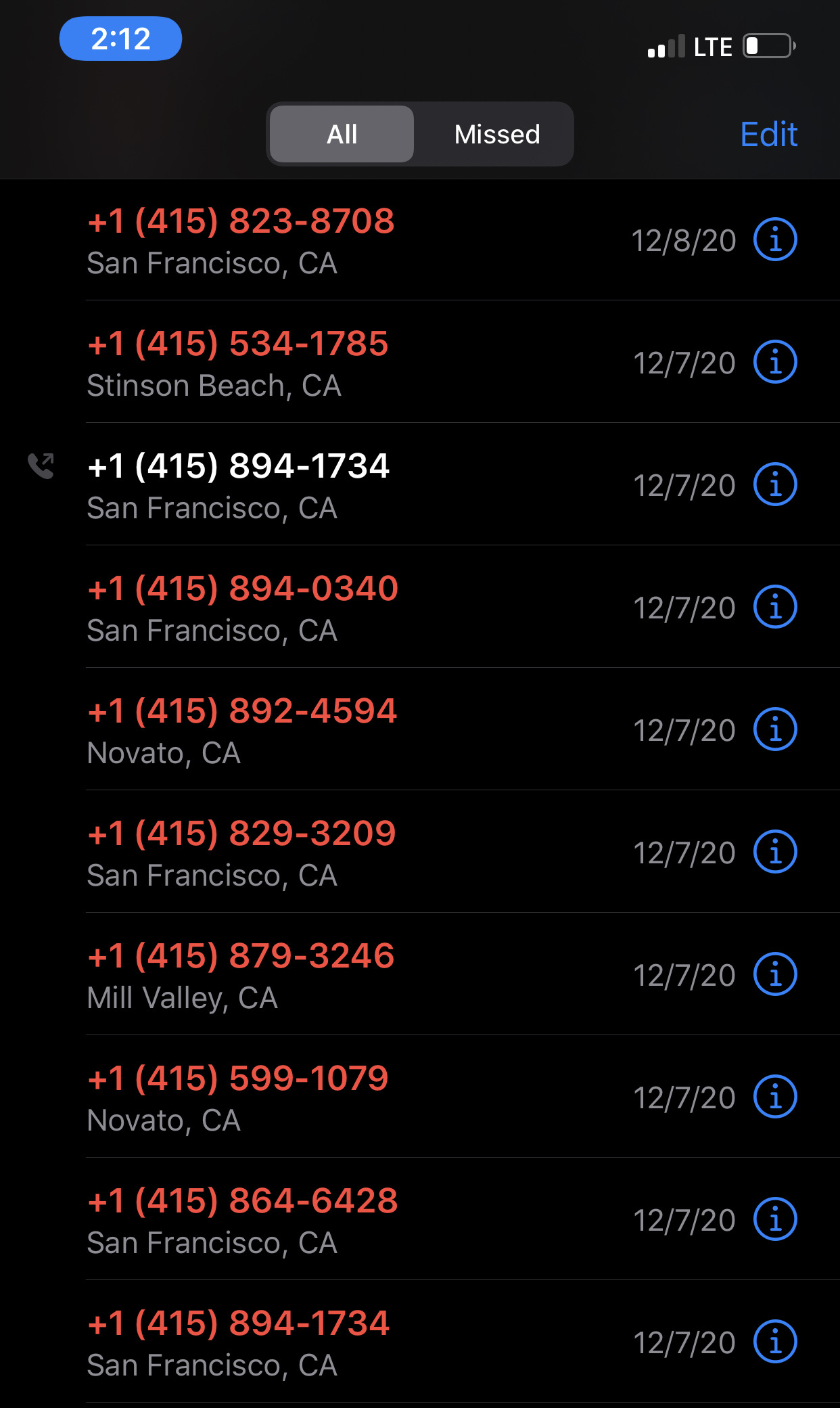Open info for +1 (415) 823-8708
Screen dimensions: 840x1408
pyautogui.click(x=775, y=240)
